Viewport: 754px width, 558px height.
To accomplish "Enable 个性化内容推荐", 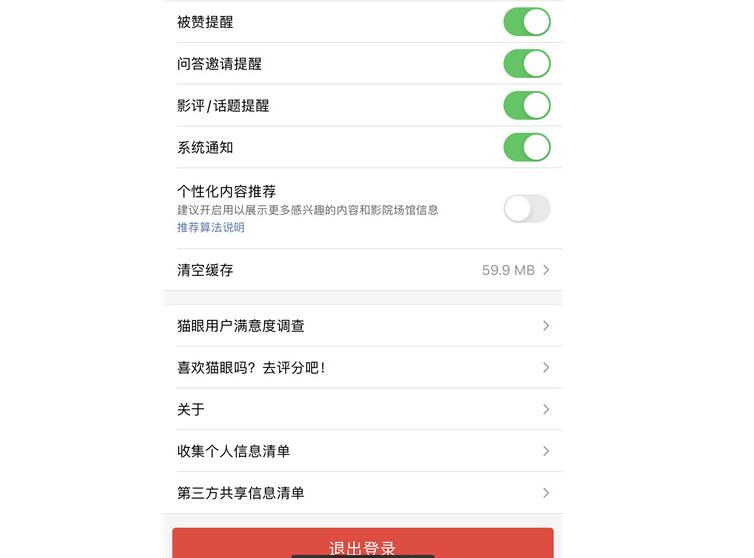I will pyautogui.click(x=526, y=209).
